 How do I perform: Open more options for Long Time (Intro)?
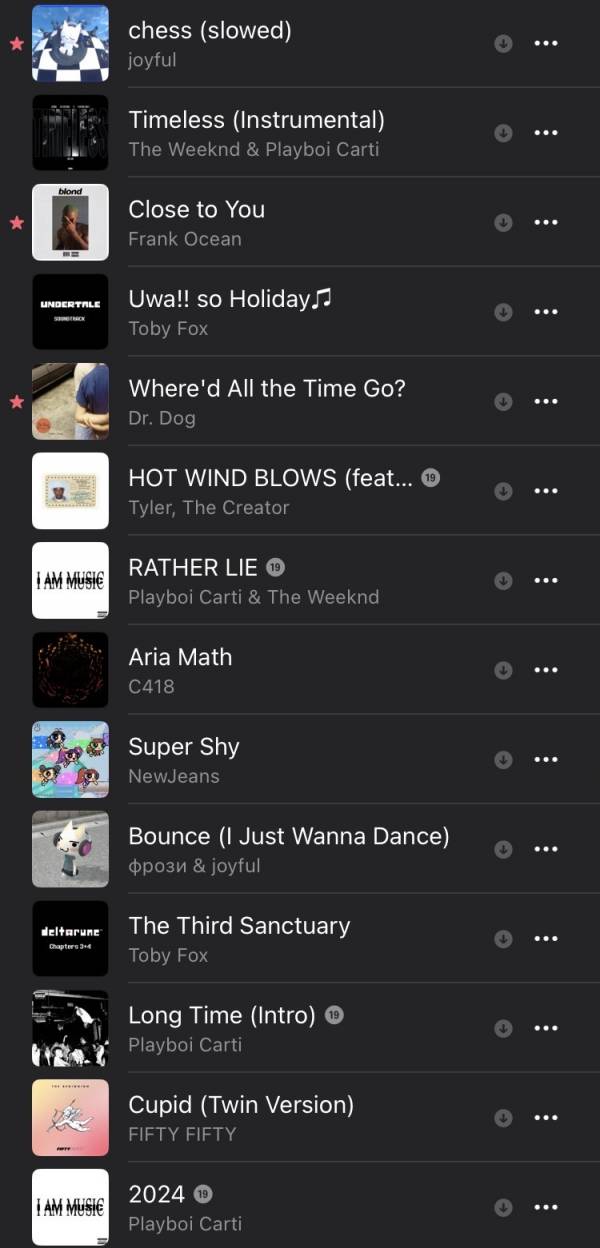pyautogui.click(x=546, y=1028)
